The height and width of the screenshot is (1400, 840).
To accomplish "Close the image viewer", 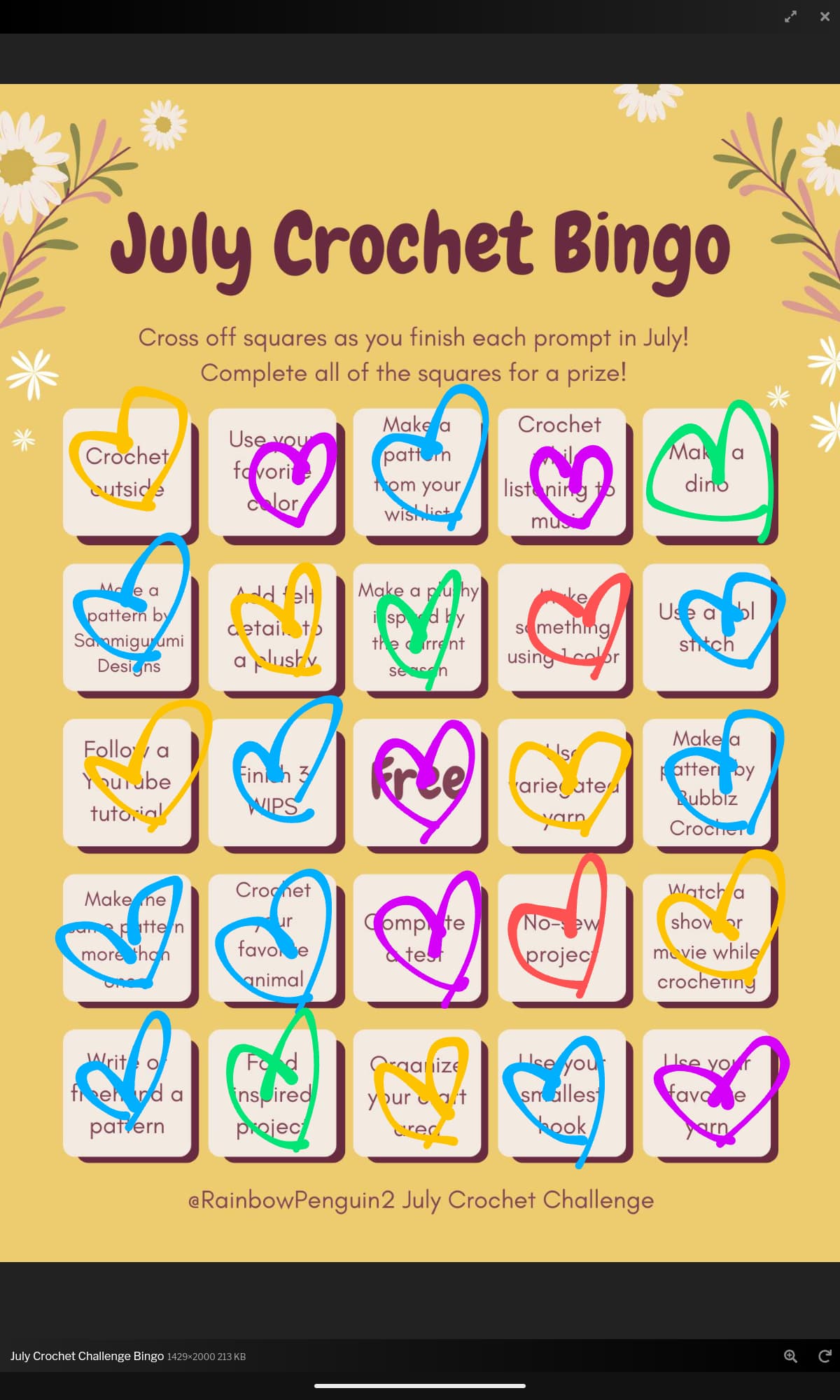I will pyautogui.click(x=825, y=17).
